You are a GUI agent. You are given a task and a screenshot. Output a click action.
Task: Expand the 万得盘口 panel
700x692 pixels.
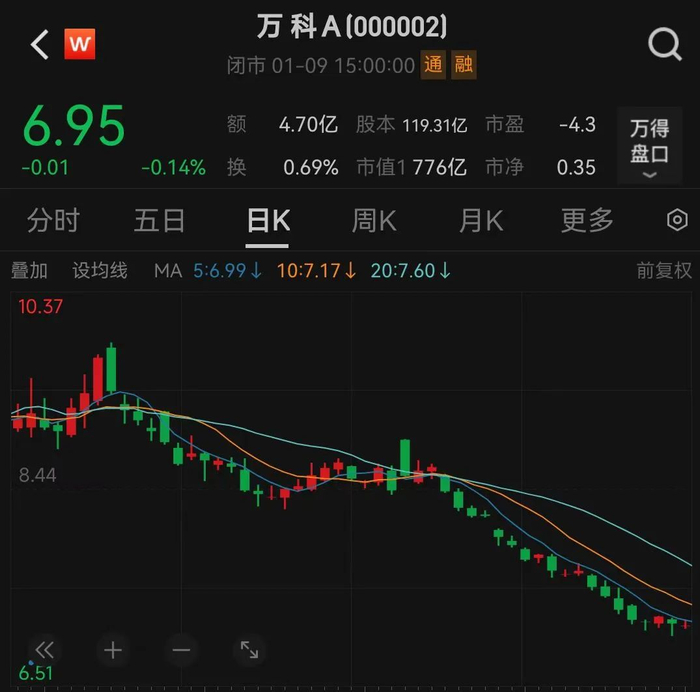pos(650,146)
